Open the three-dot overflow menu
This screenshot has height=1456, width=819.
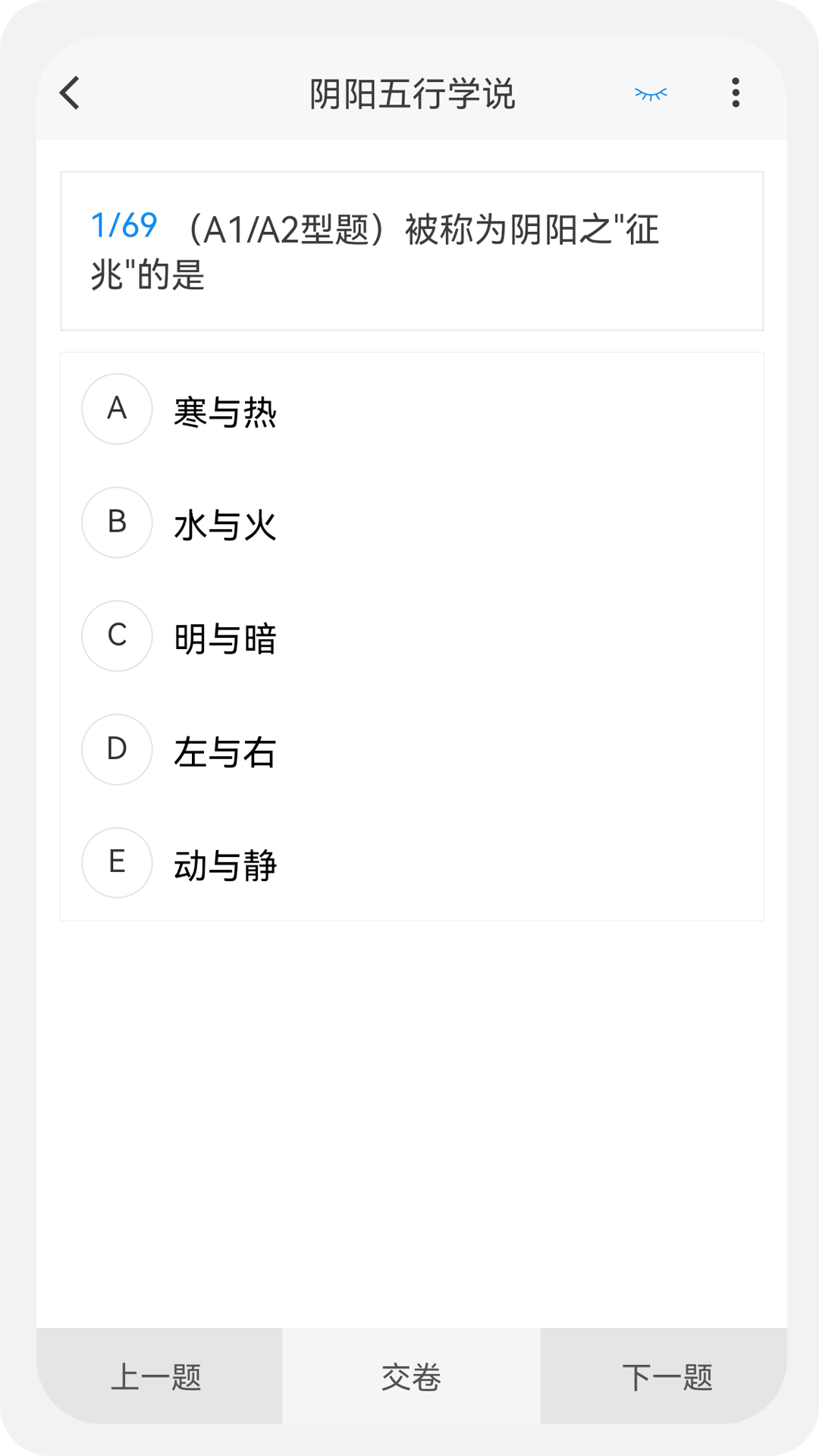pos(734,93)
